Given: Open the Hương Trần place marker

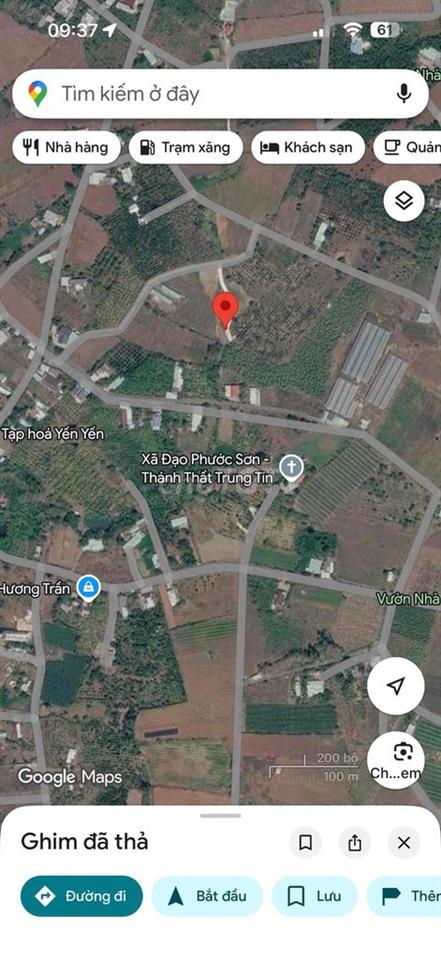Looking at the screenshot, I should point(89,588).
